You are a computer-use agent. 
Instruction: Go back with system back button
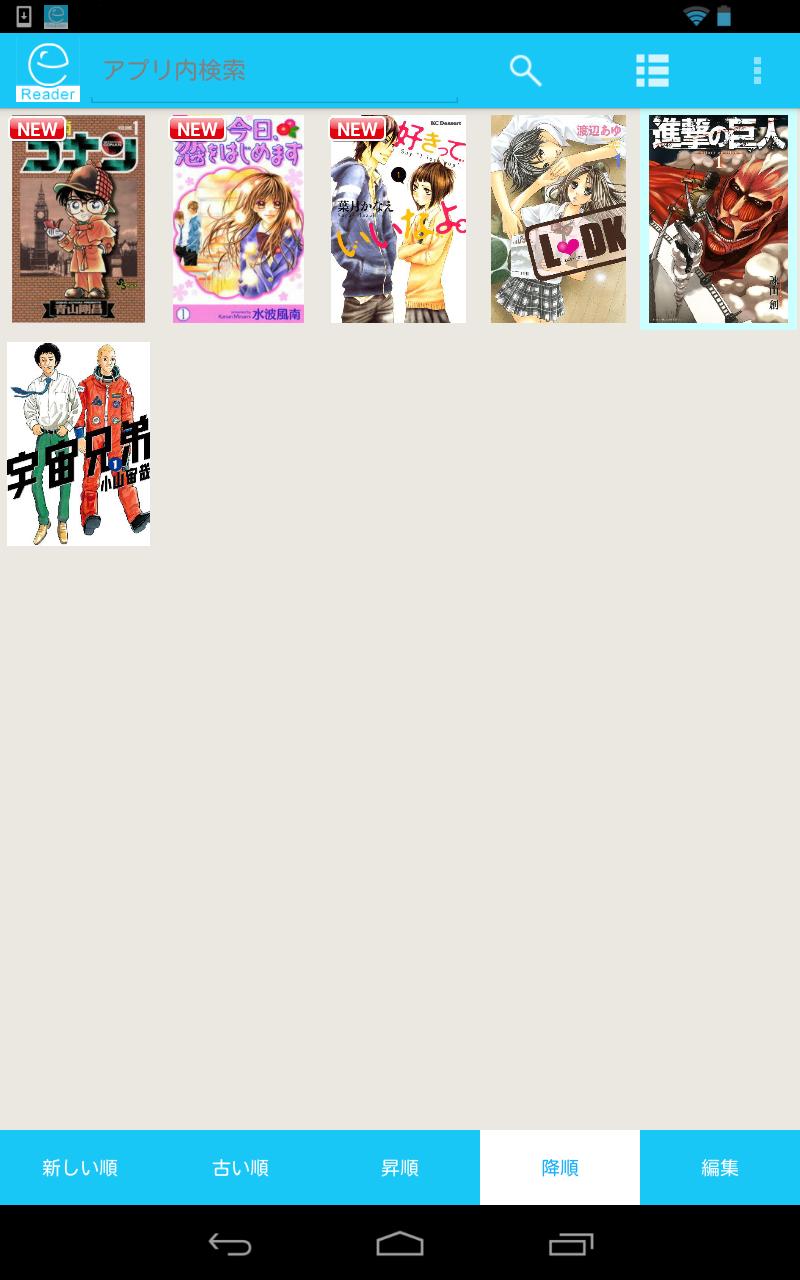point(230,1243)
